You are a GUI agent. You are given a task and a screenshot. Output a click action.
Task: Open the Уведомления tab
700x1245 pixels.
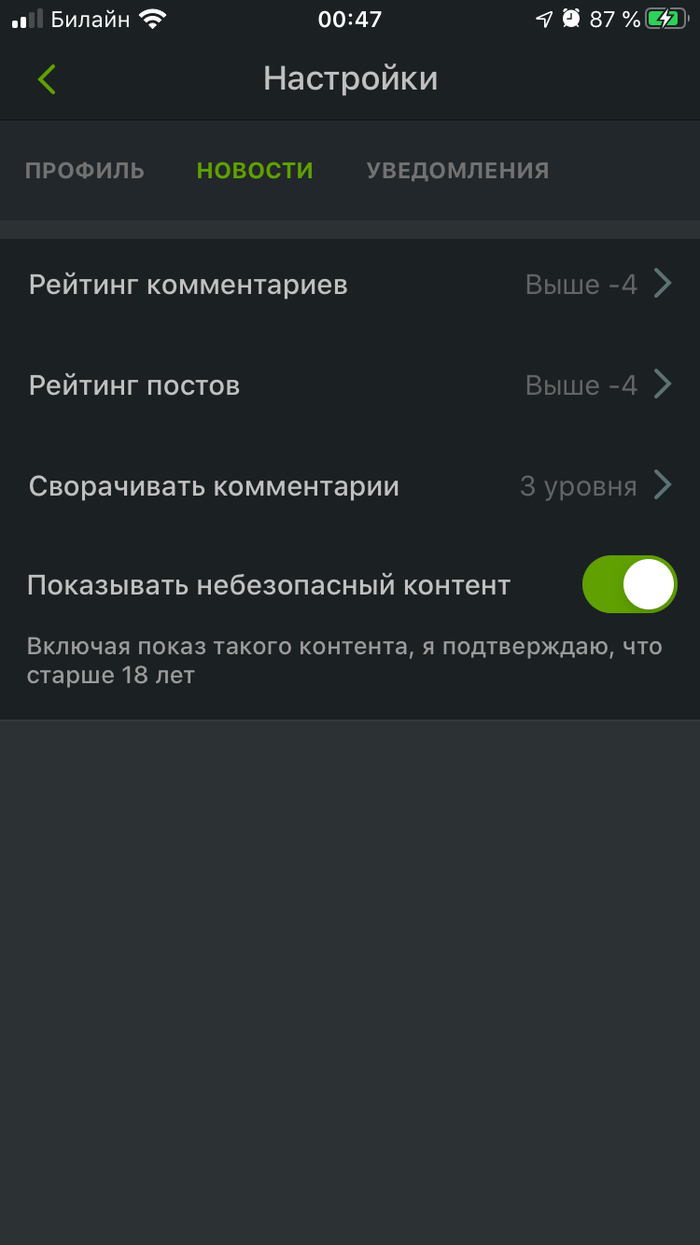(x=457, y=171)
